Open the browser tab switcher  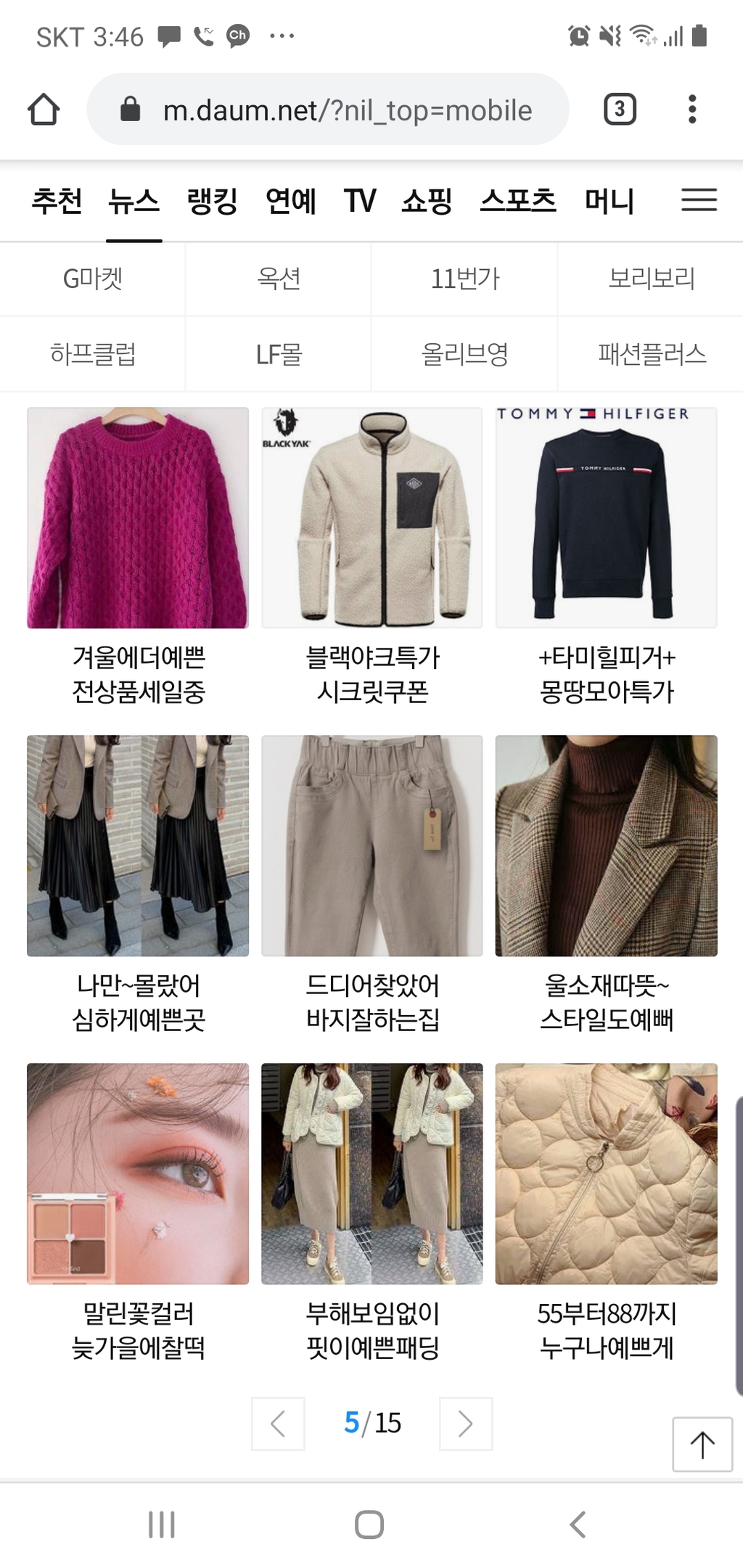pos(620,110)
